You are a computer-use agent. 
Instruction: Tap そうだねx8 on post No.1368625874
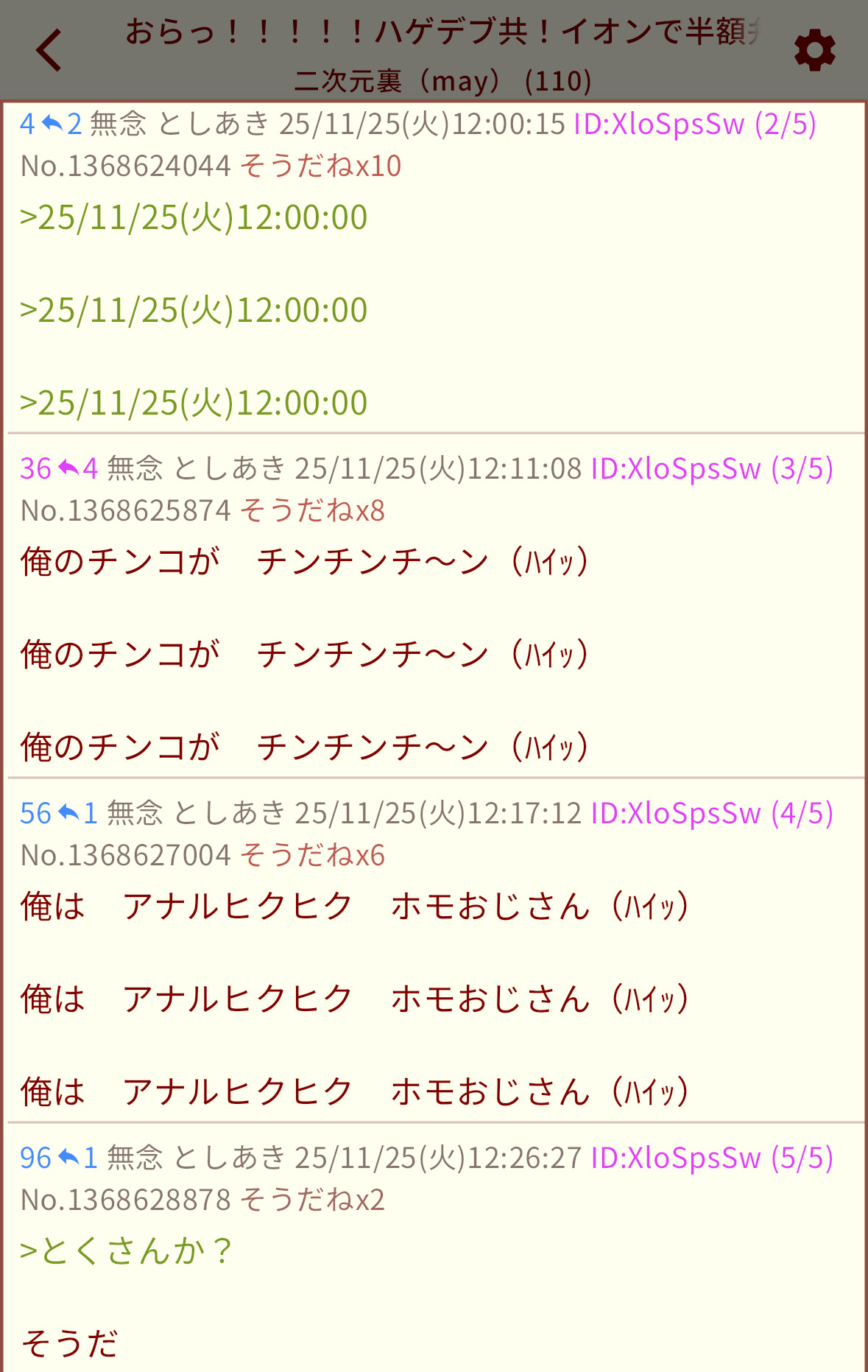click(312, 511)
